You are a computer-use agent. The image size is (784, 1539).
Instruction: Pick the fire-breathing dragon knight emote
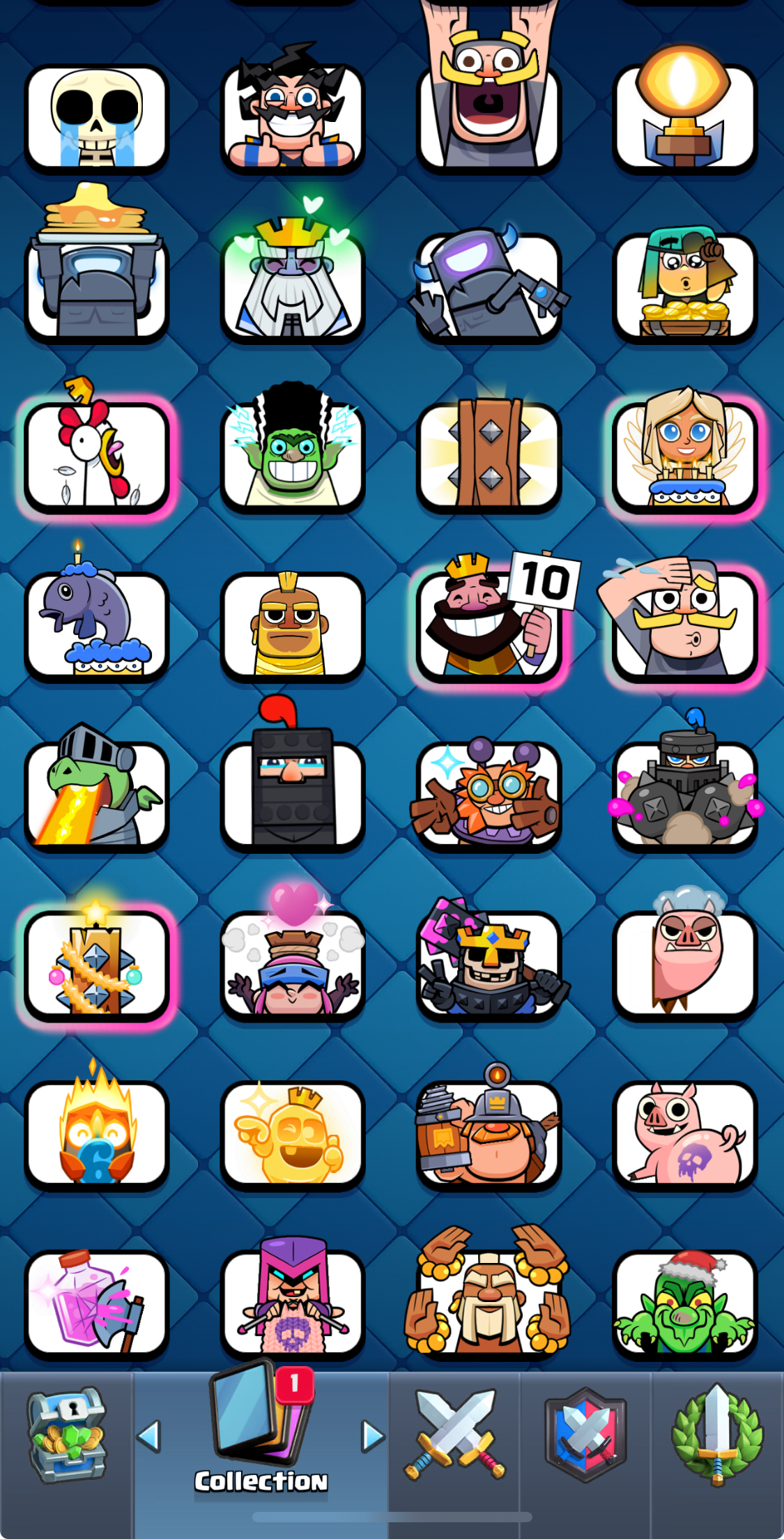(97, 793)
